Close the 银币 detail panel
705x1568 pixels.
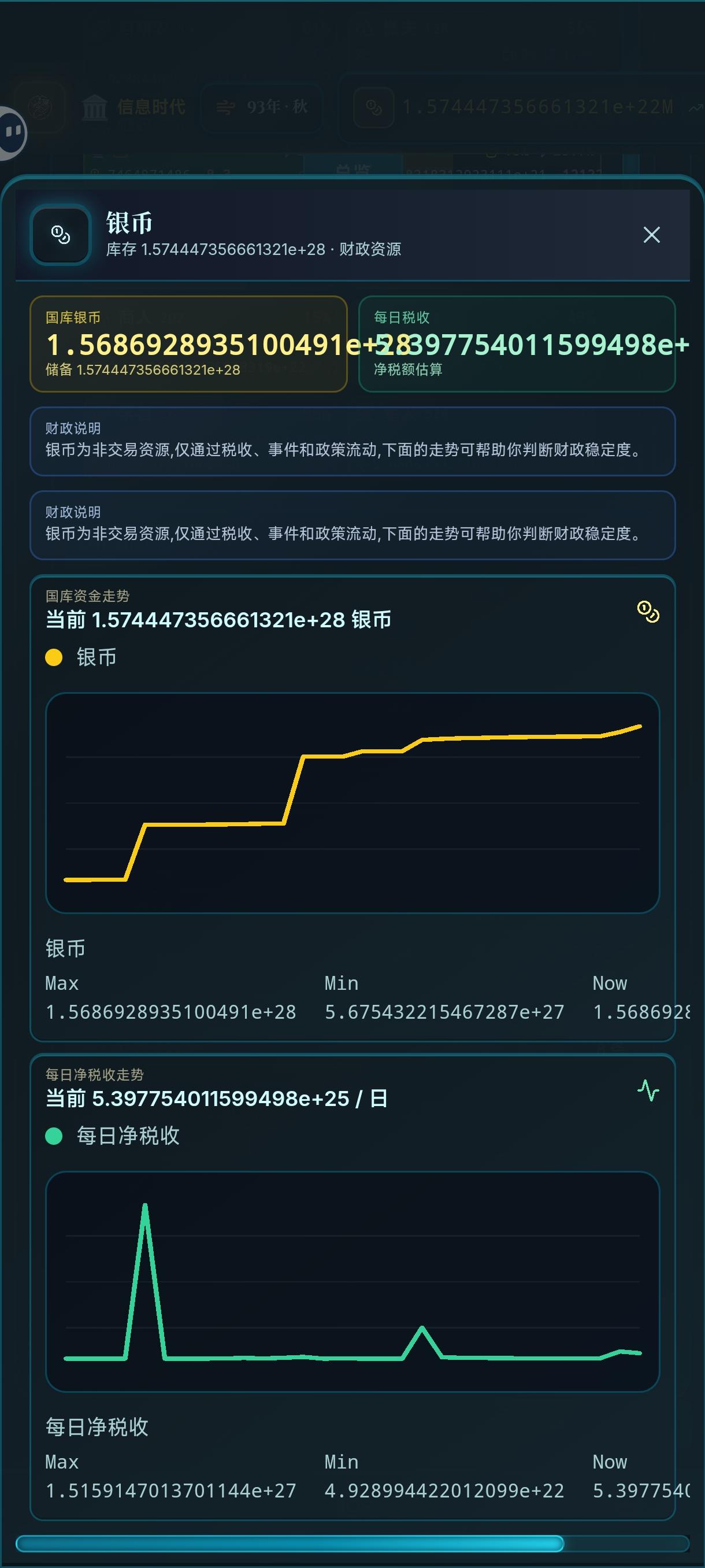(651, 235)
